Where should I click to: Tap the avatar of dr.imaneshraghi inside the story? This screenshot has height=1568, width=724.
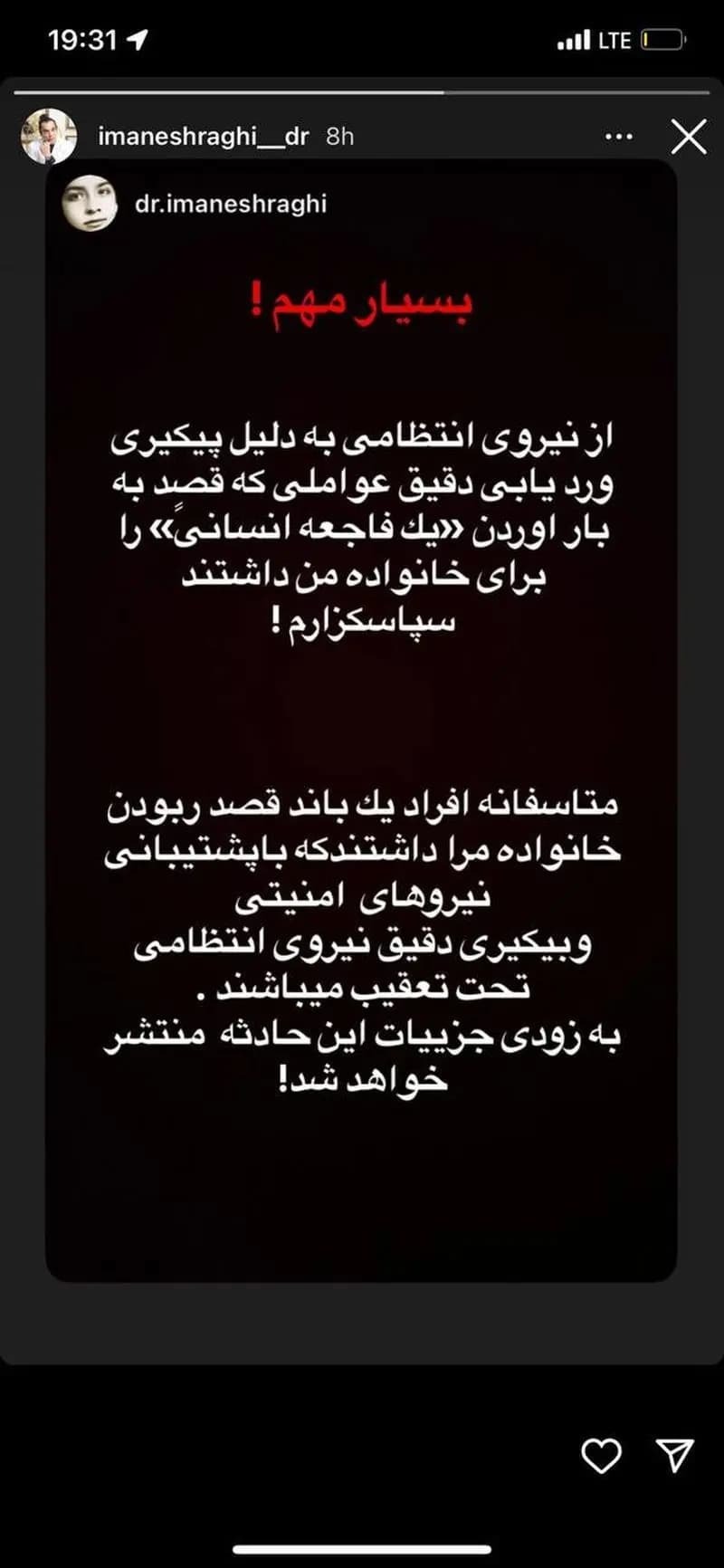coord(90,203)
